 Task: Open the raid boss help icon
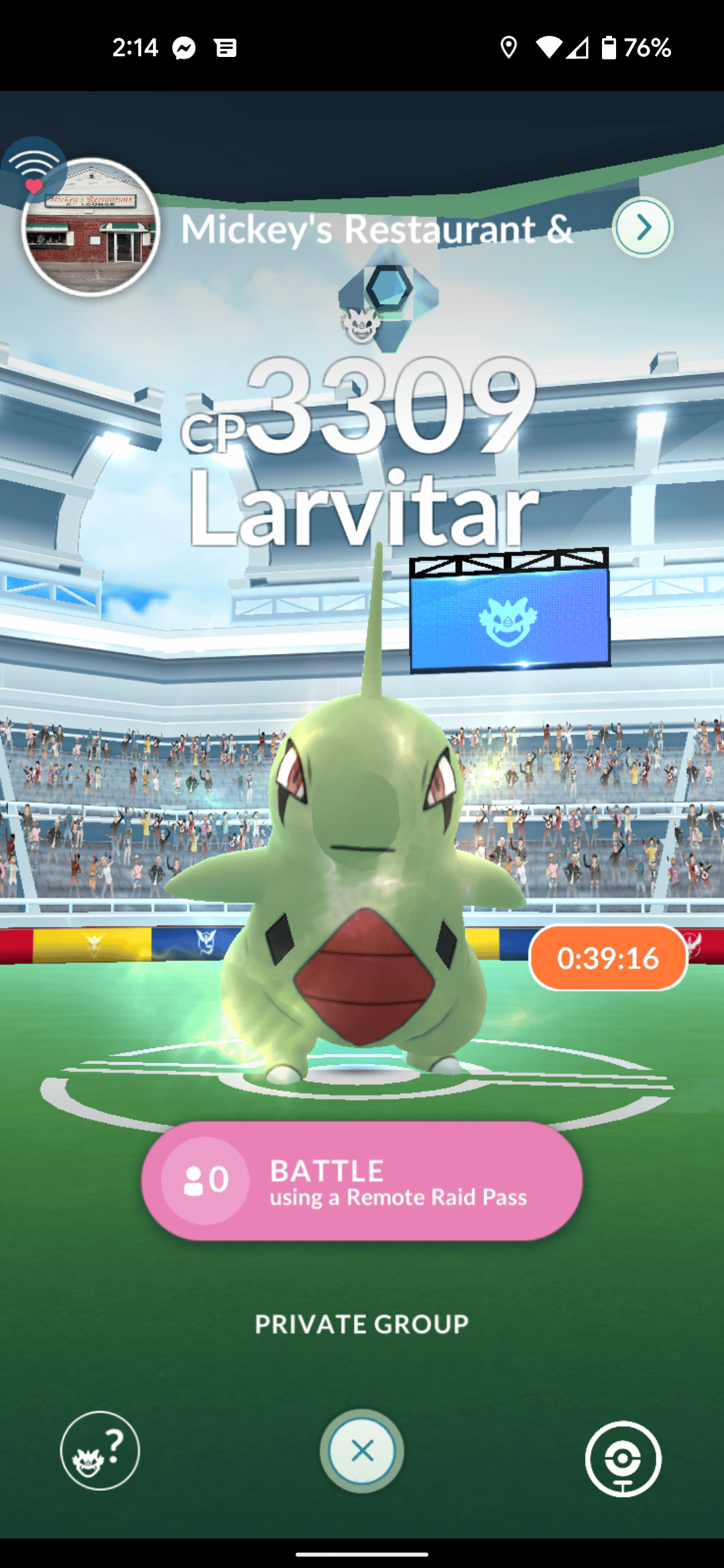point(100,1451)
